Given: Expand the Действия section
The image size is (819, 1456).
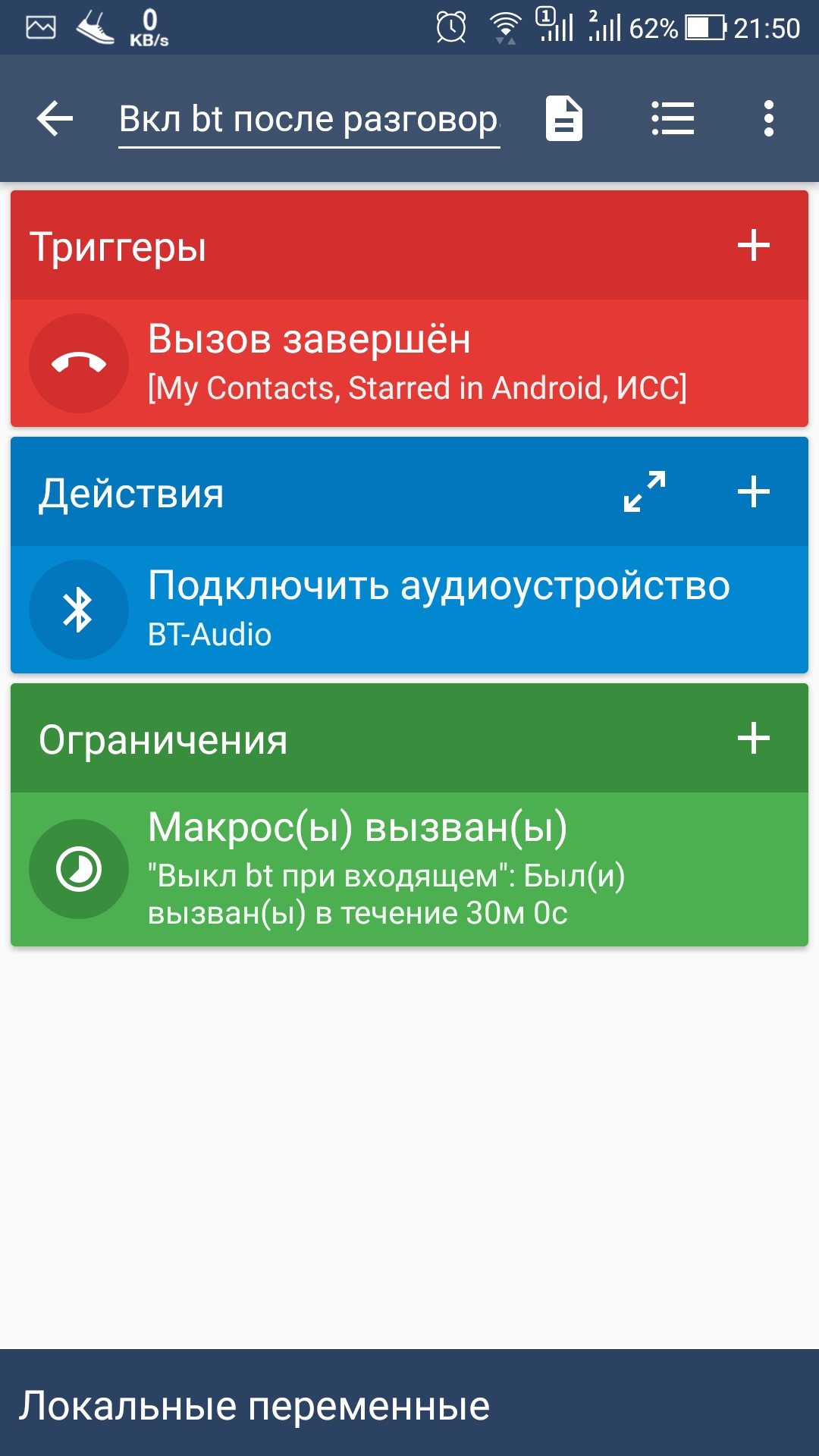Looking at the screenshot, I should click(x=645, y=491).
